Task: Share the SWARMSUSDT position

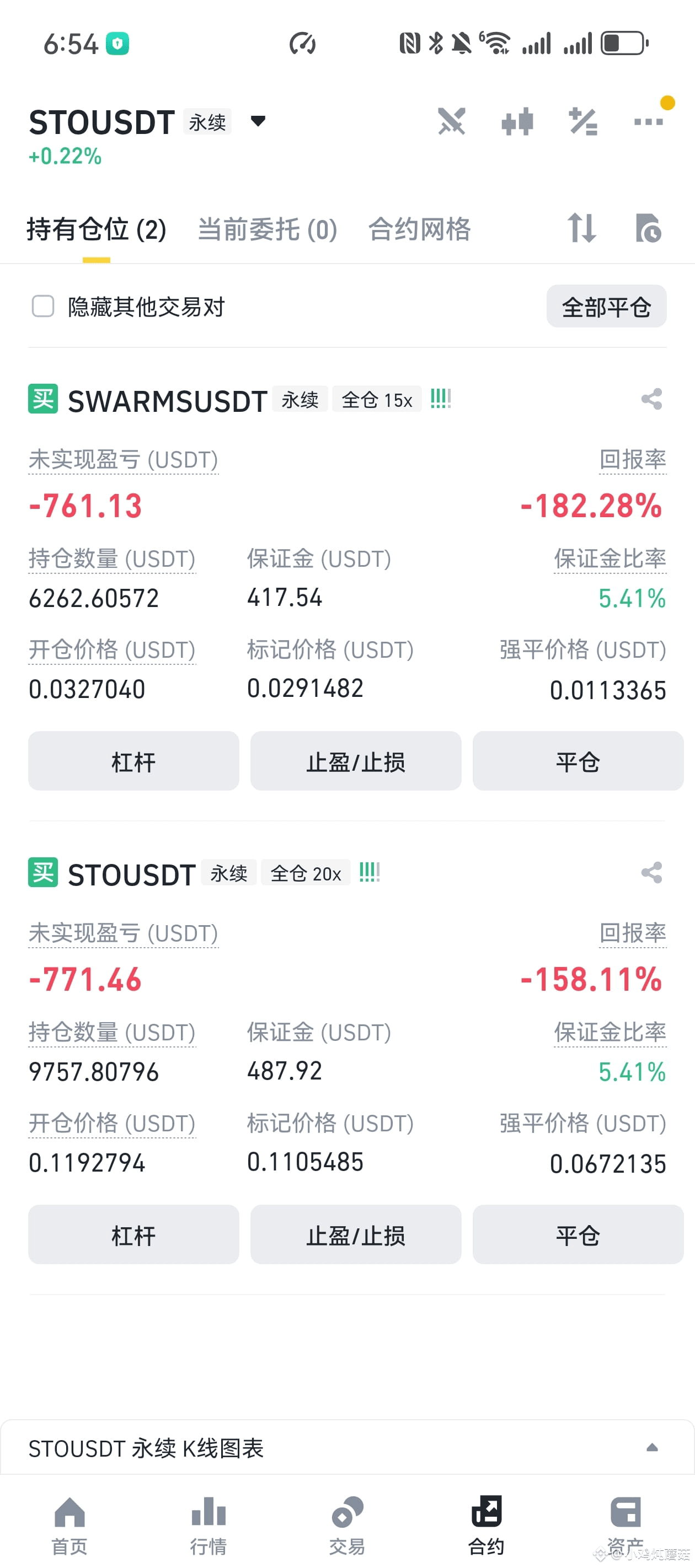Action: 651,399
